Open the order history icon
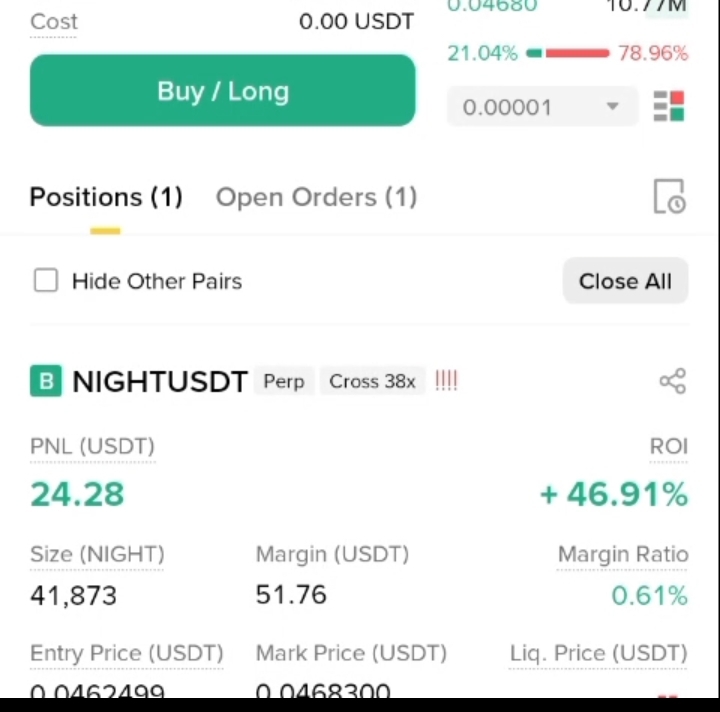This screenshot has width=720, height=712. (x=668, y=197)
